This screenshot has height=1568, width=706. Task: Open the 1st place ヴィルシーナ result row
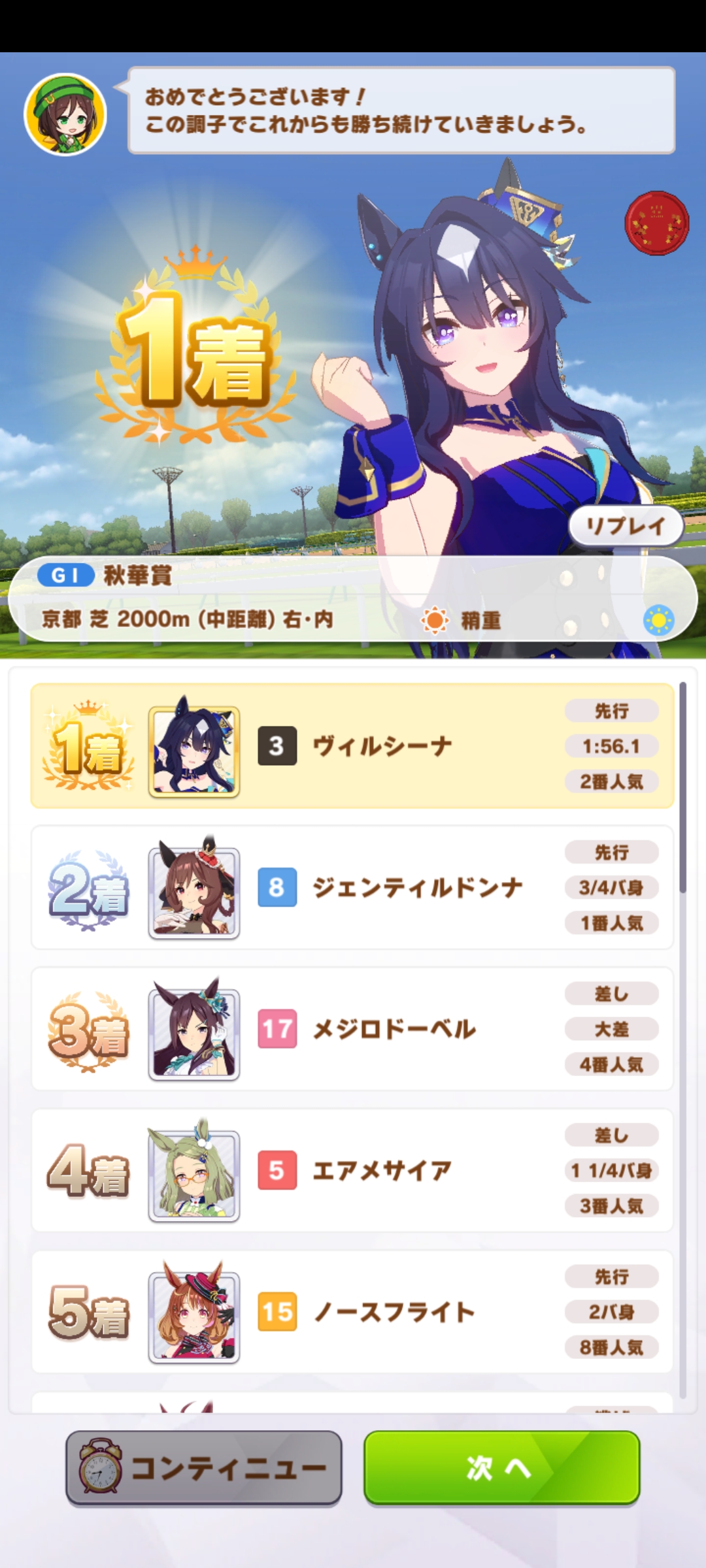point(352,745)
